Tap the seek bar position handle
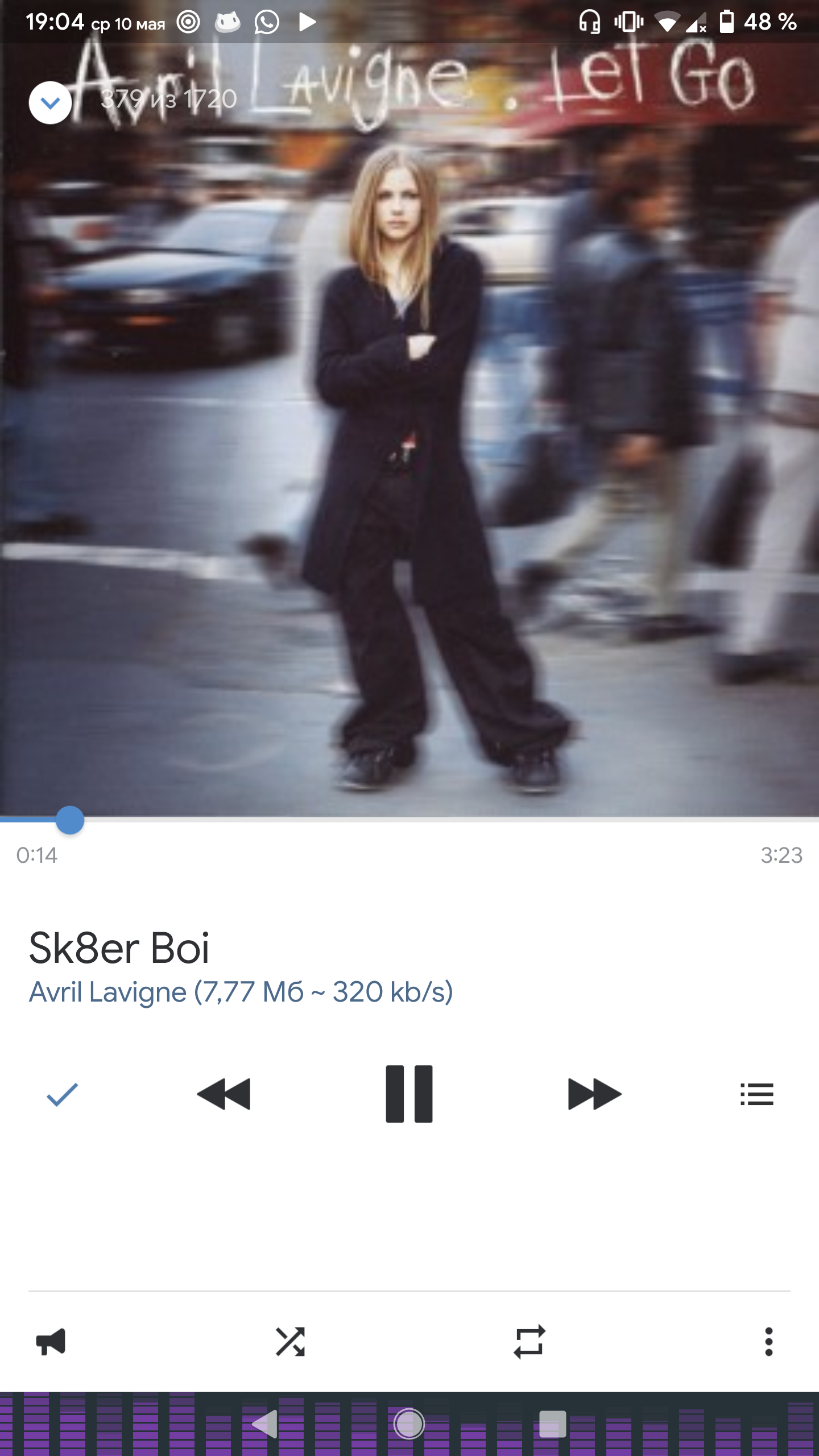 (x=70, y=820)
